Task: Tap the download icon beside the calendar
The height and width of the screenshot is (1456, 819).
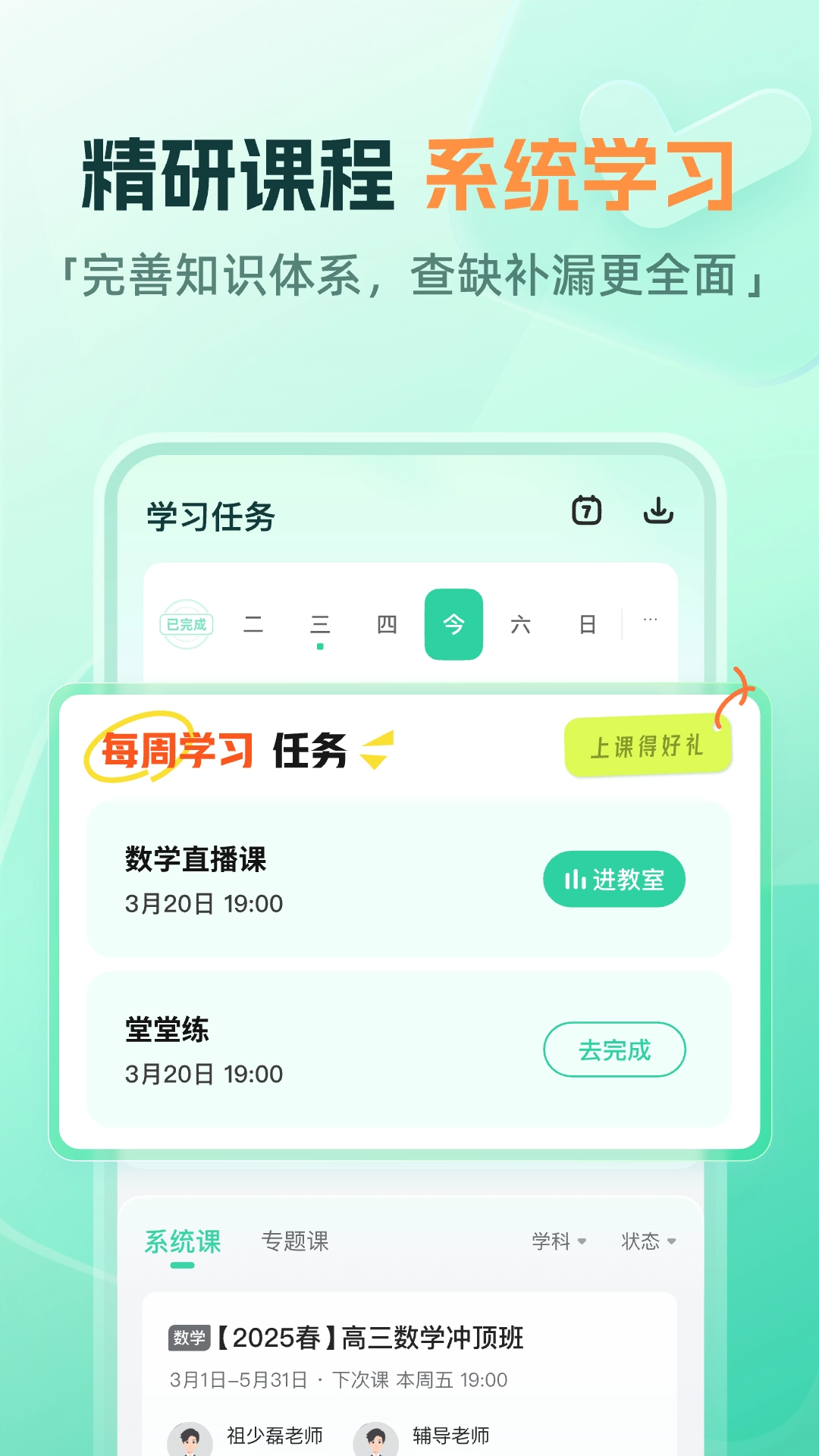Action: (x=659, y=511)
